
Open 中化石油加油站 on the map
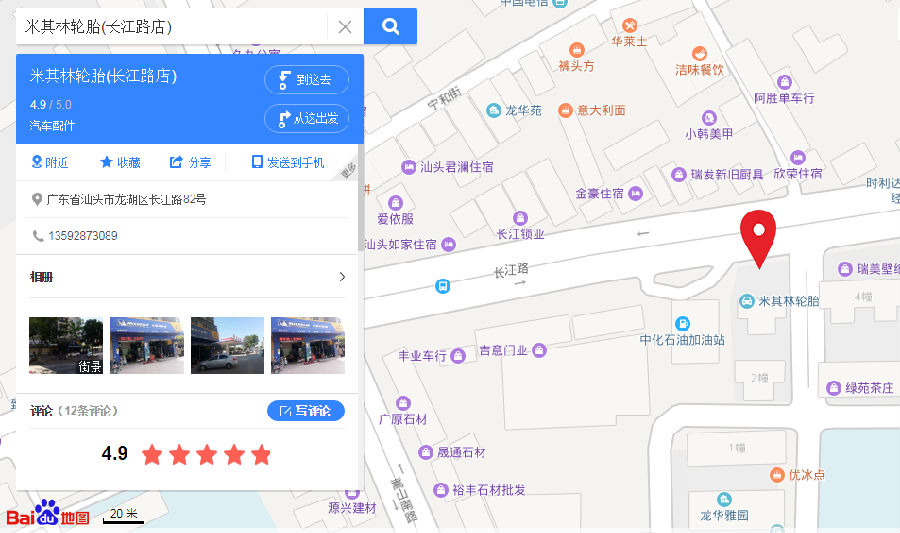(x=682, y=323)
